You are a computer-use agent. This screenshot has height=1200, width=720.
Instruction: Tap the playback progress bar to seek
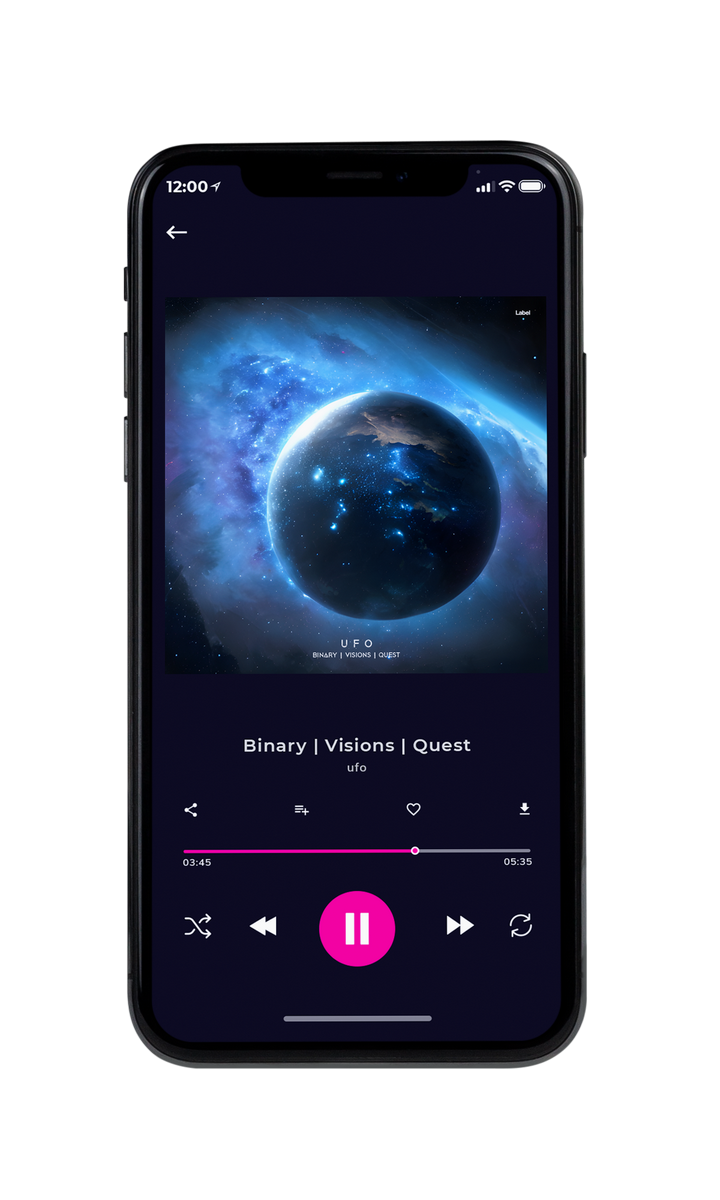tap(357, 851)
